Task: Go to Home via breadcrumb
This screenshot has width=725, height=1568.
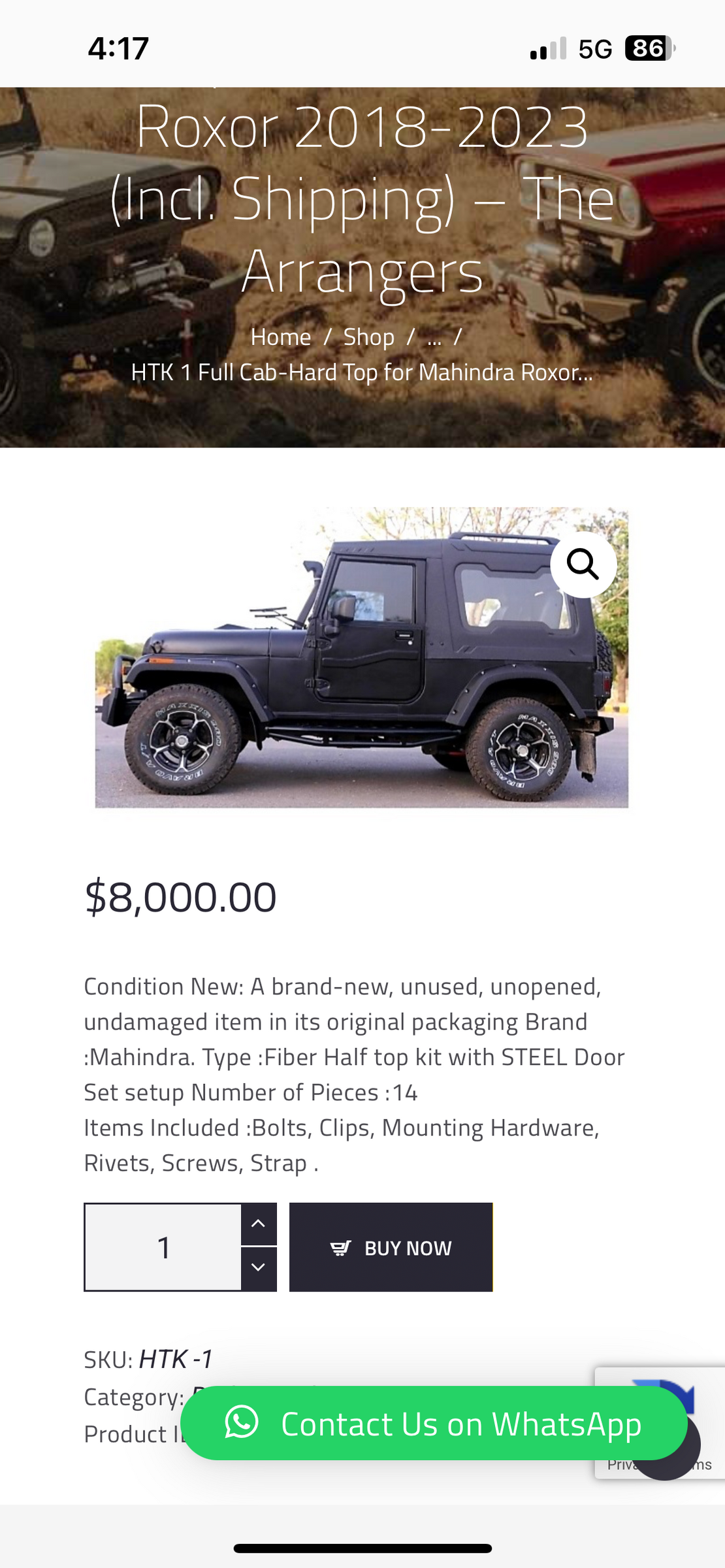Action: 281,337
